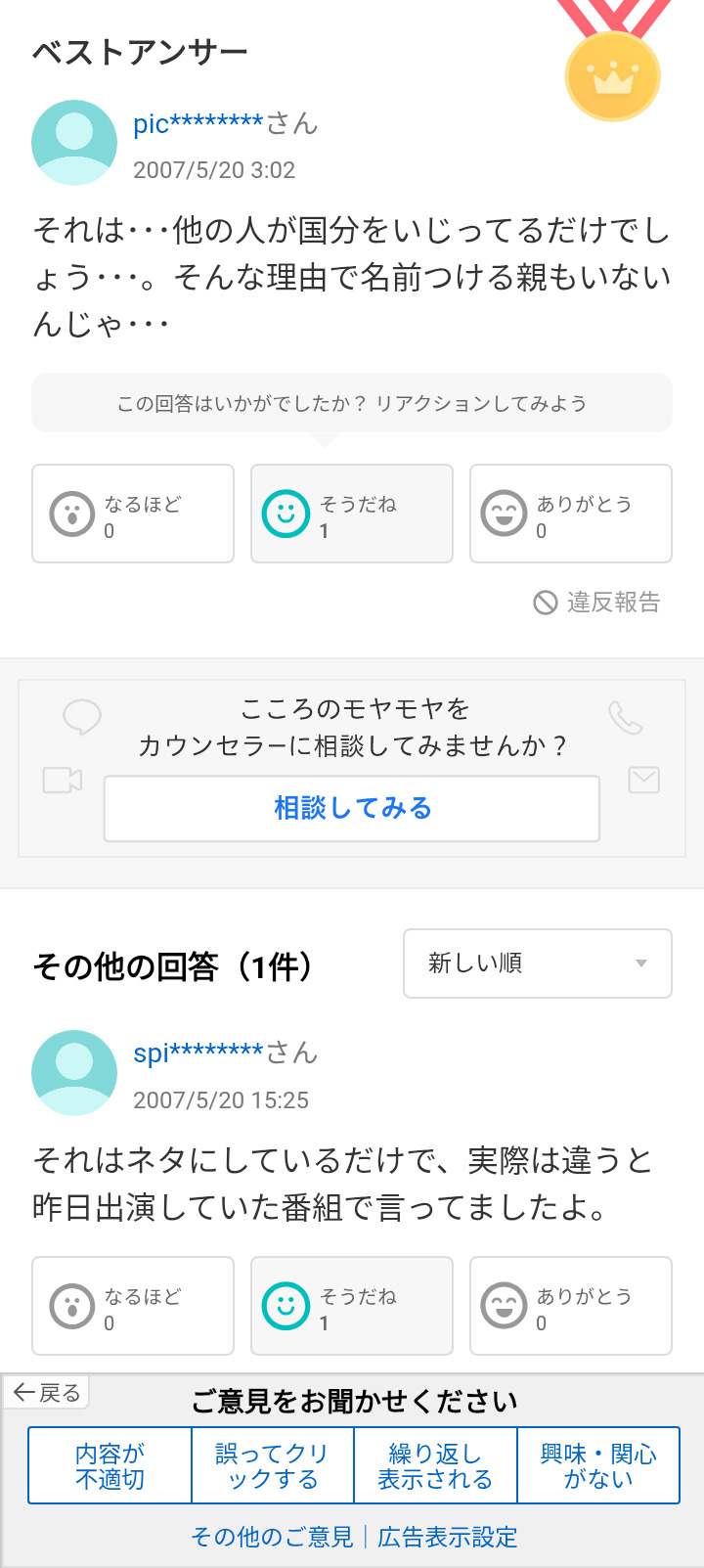Report violation via 違反報告
This screenshot has height=1568, width=704.
point(597,602)
